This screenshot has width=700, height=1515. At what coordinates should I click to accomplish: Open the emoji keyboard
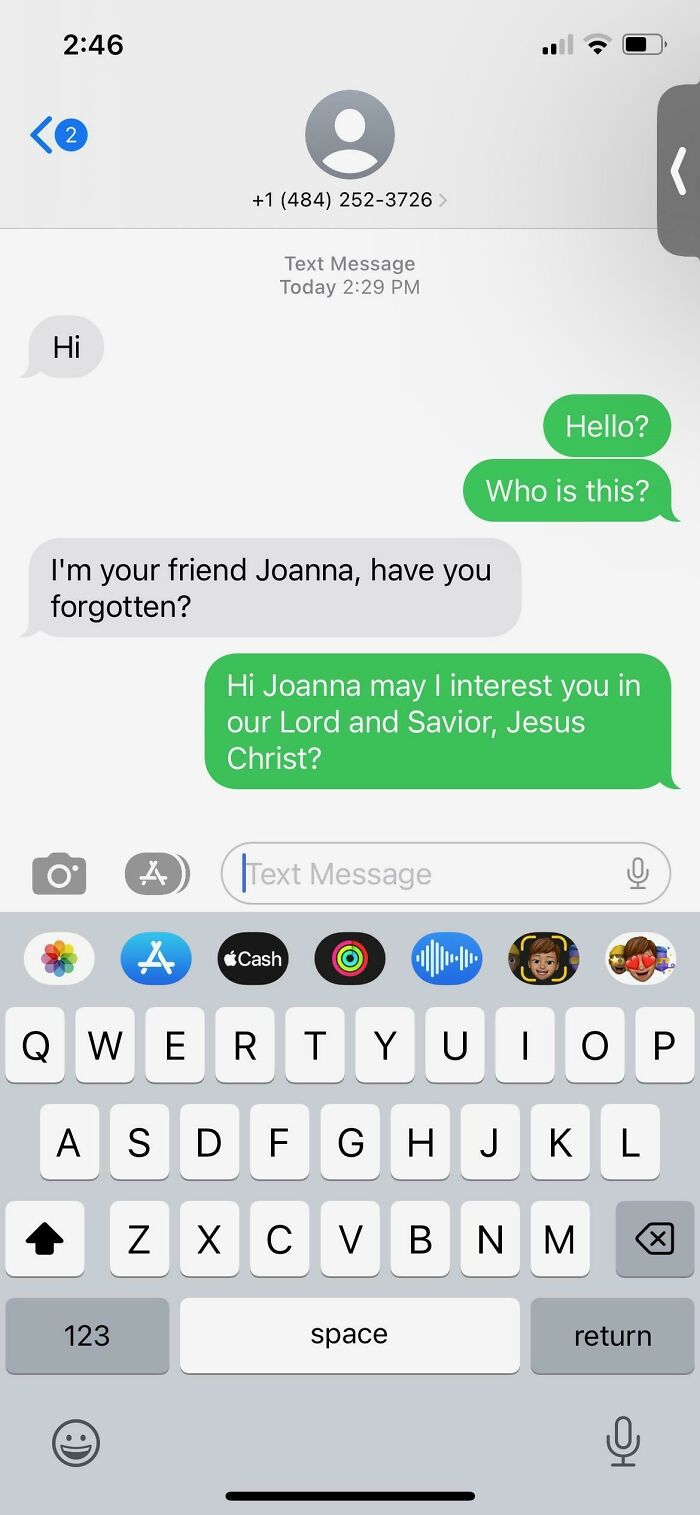76,1443
